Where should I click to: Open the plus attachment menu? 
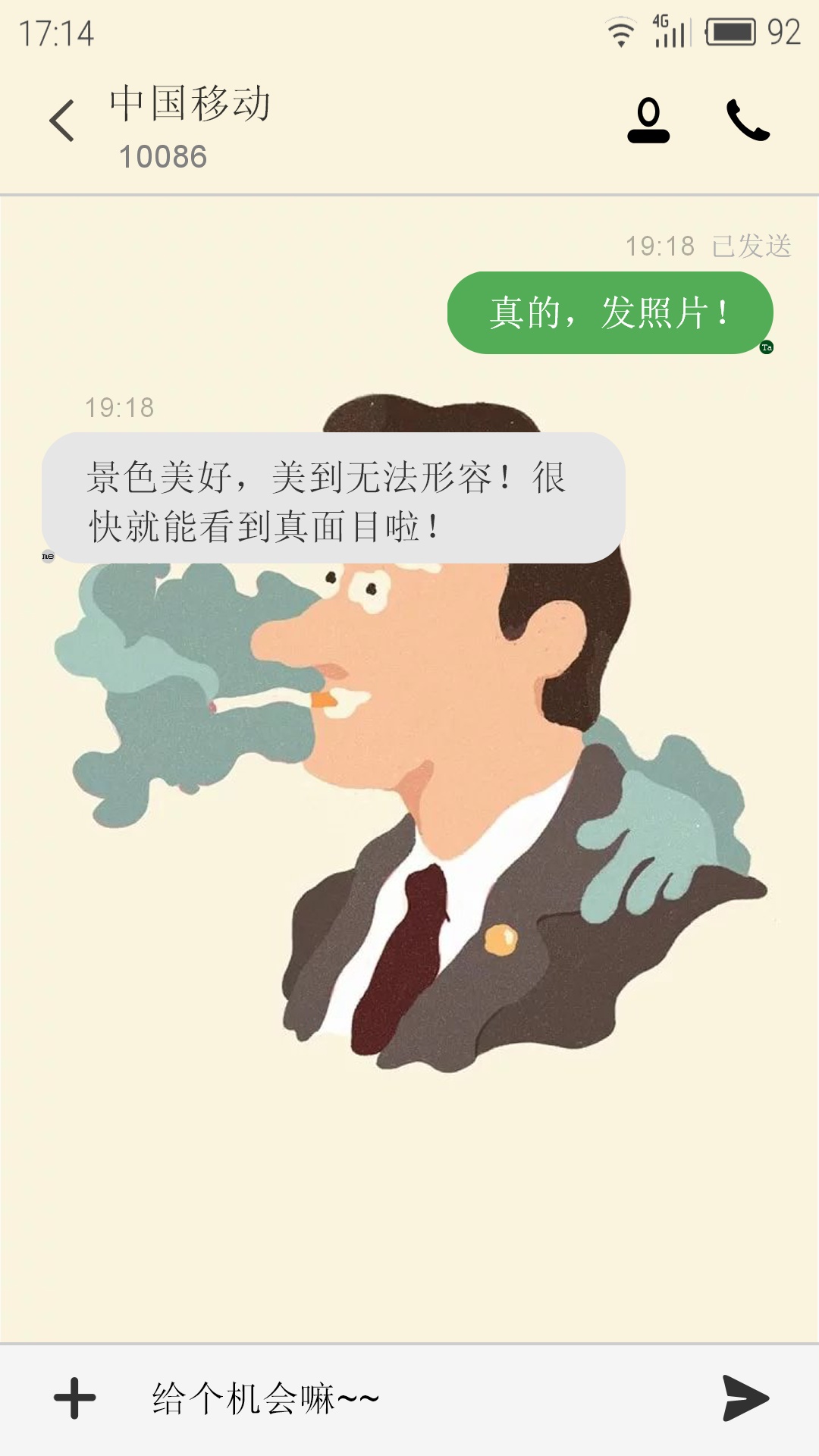point(74,1398)
